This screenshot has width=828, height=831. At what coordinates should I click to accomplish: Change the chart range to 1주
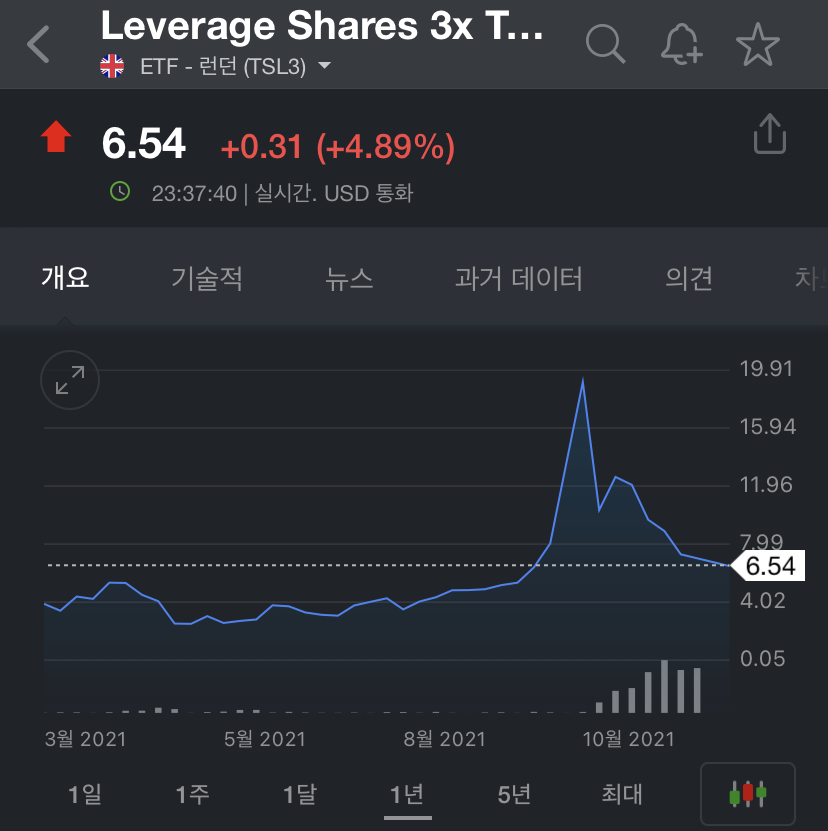[x=192, y=794]
